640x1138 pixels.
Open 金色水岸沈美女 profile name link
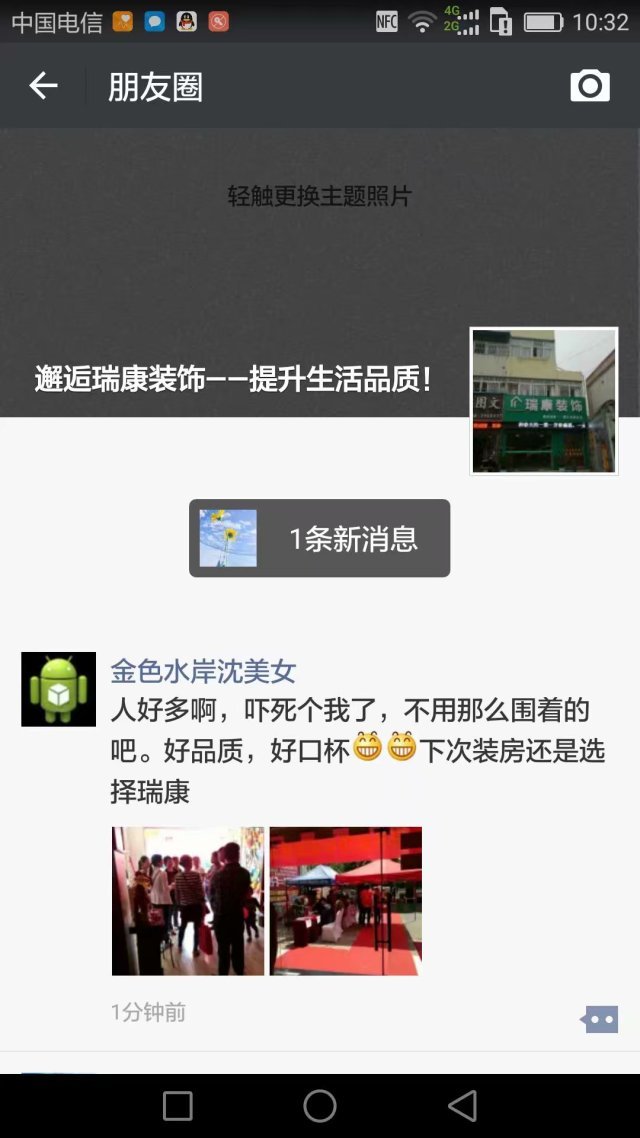point(203,670)
